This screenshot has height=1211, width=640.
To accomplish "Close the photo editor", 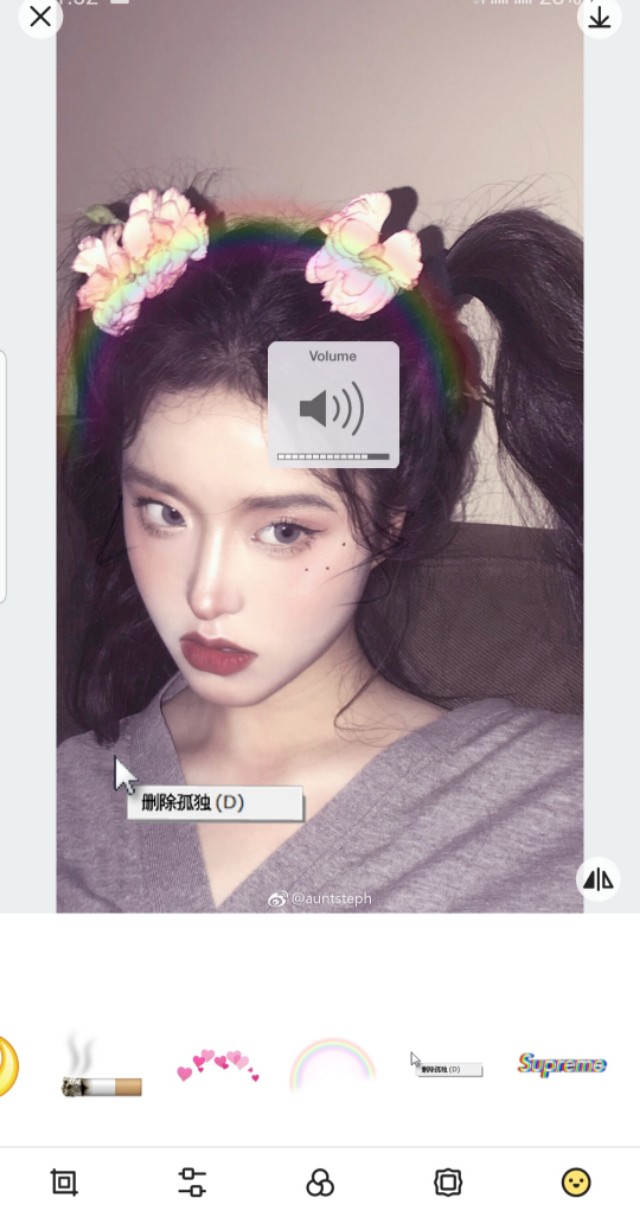I will [40, 17].
